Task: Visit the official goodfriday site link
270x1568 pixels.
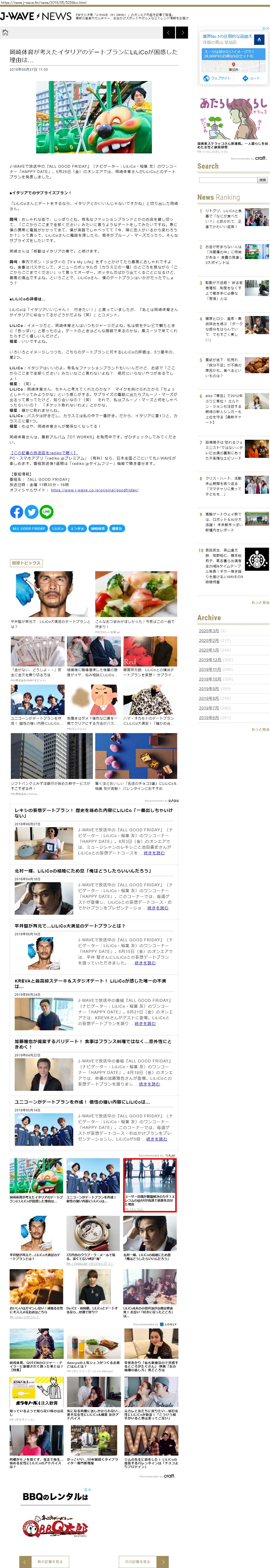Action: [x=94, y=490]
